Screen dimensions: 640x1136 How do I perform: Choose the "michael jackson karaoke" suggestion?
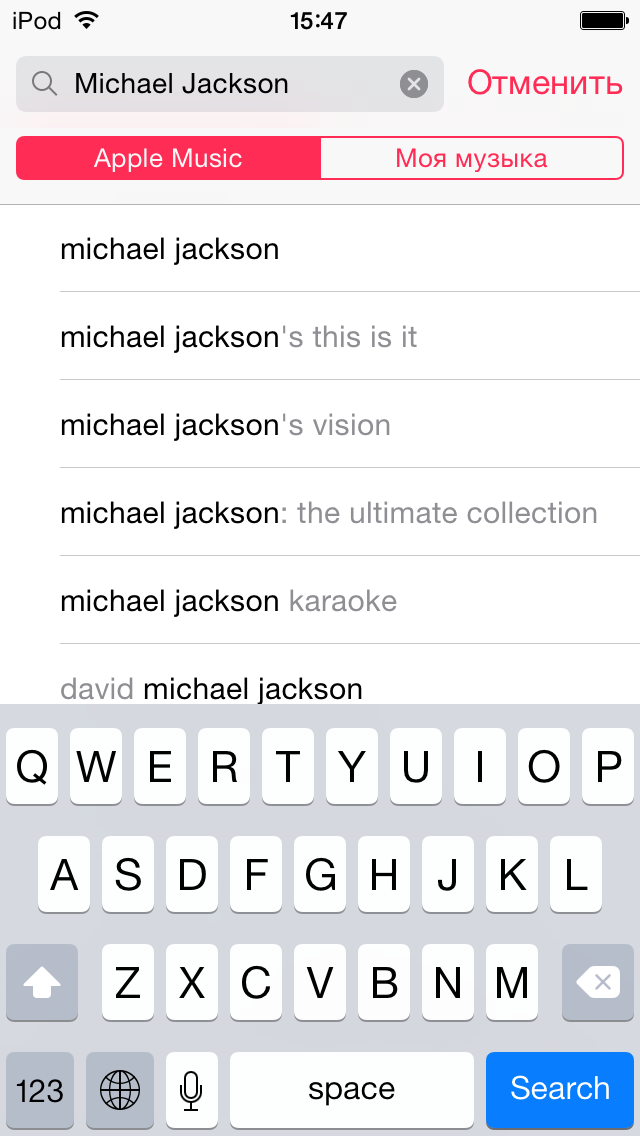tap(320, 601)
